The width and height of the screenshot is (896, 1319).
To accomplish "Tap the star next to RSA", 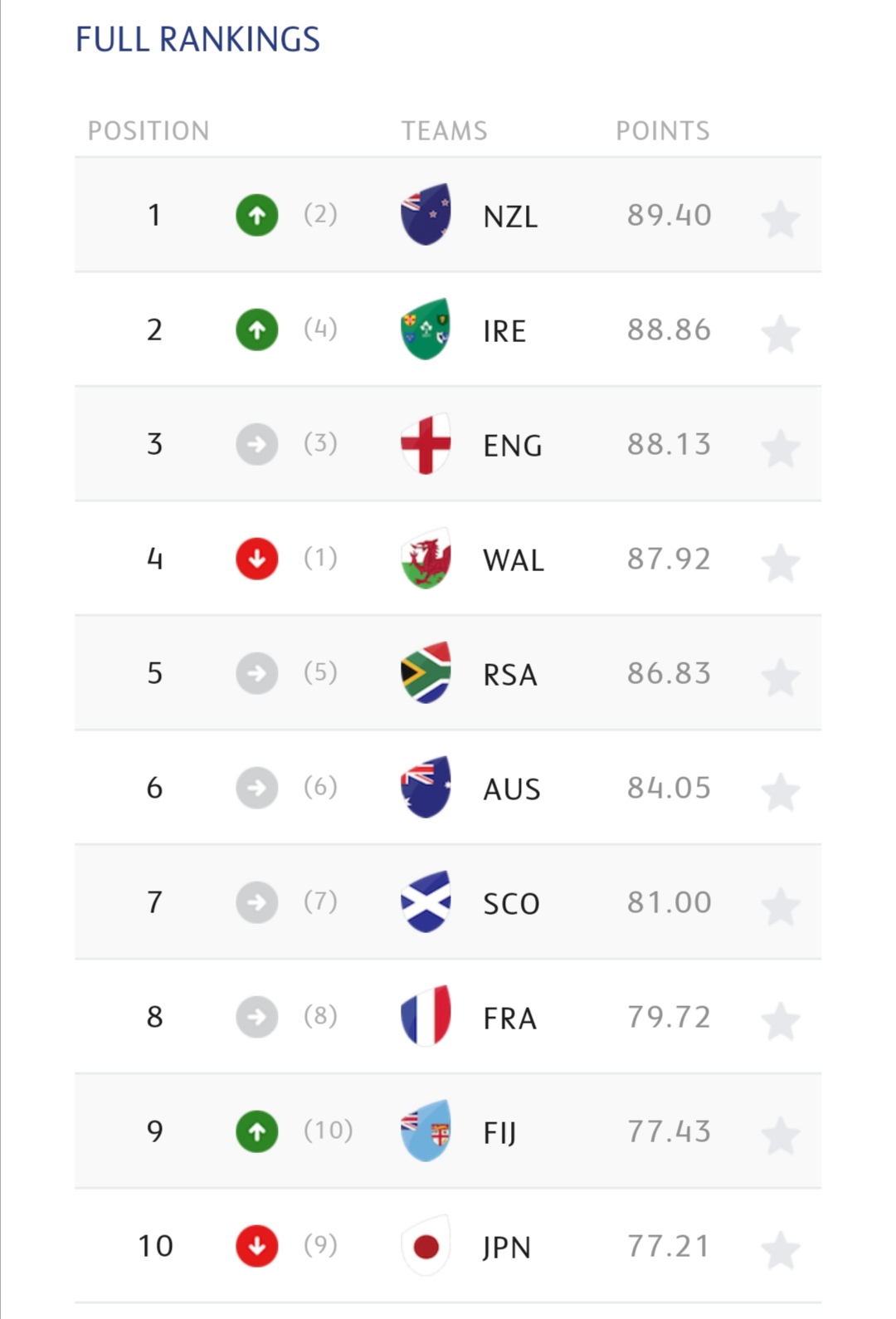I will [x=780, y=678].
